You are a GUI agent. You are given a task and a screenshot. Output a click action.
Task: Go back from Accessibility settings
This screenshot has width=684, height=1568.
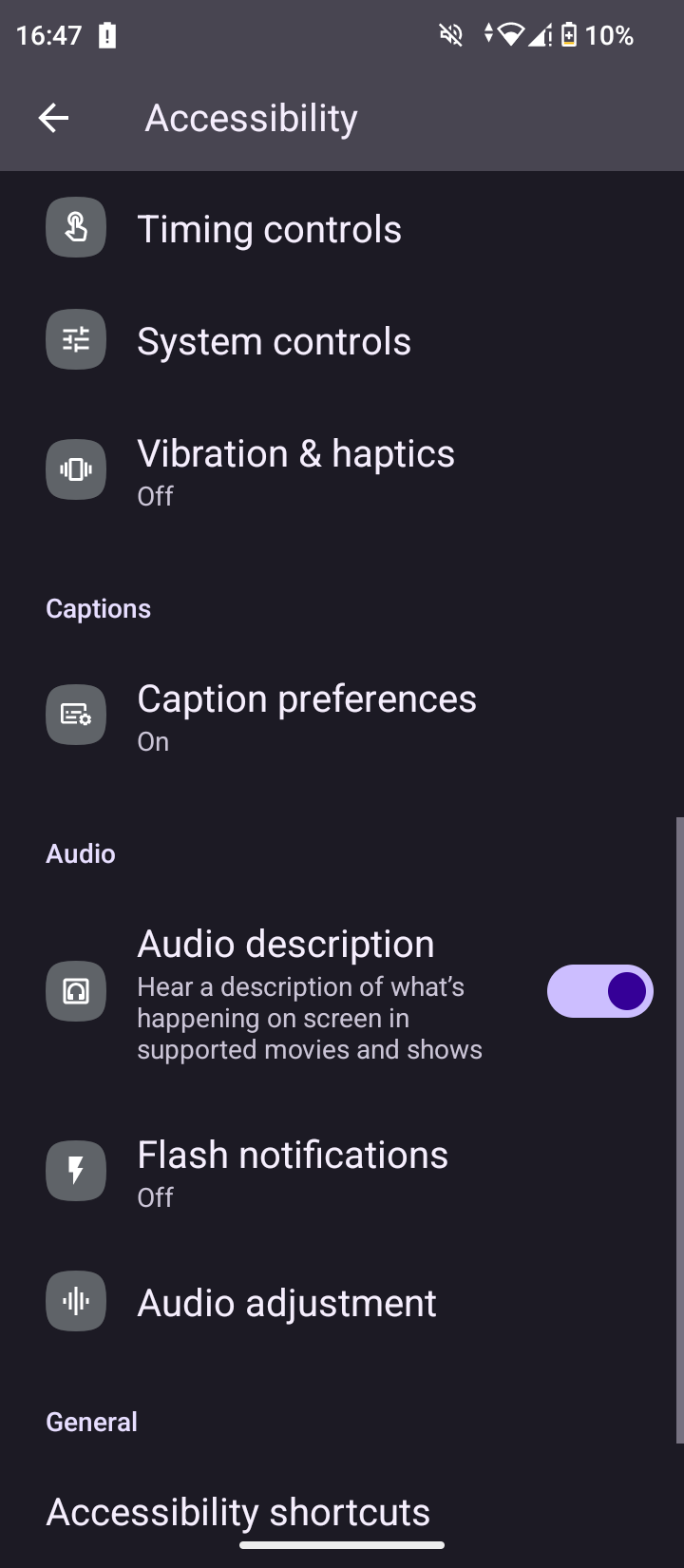click(x=53, y=118)
